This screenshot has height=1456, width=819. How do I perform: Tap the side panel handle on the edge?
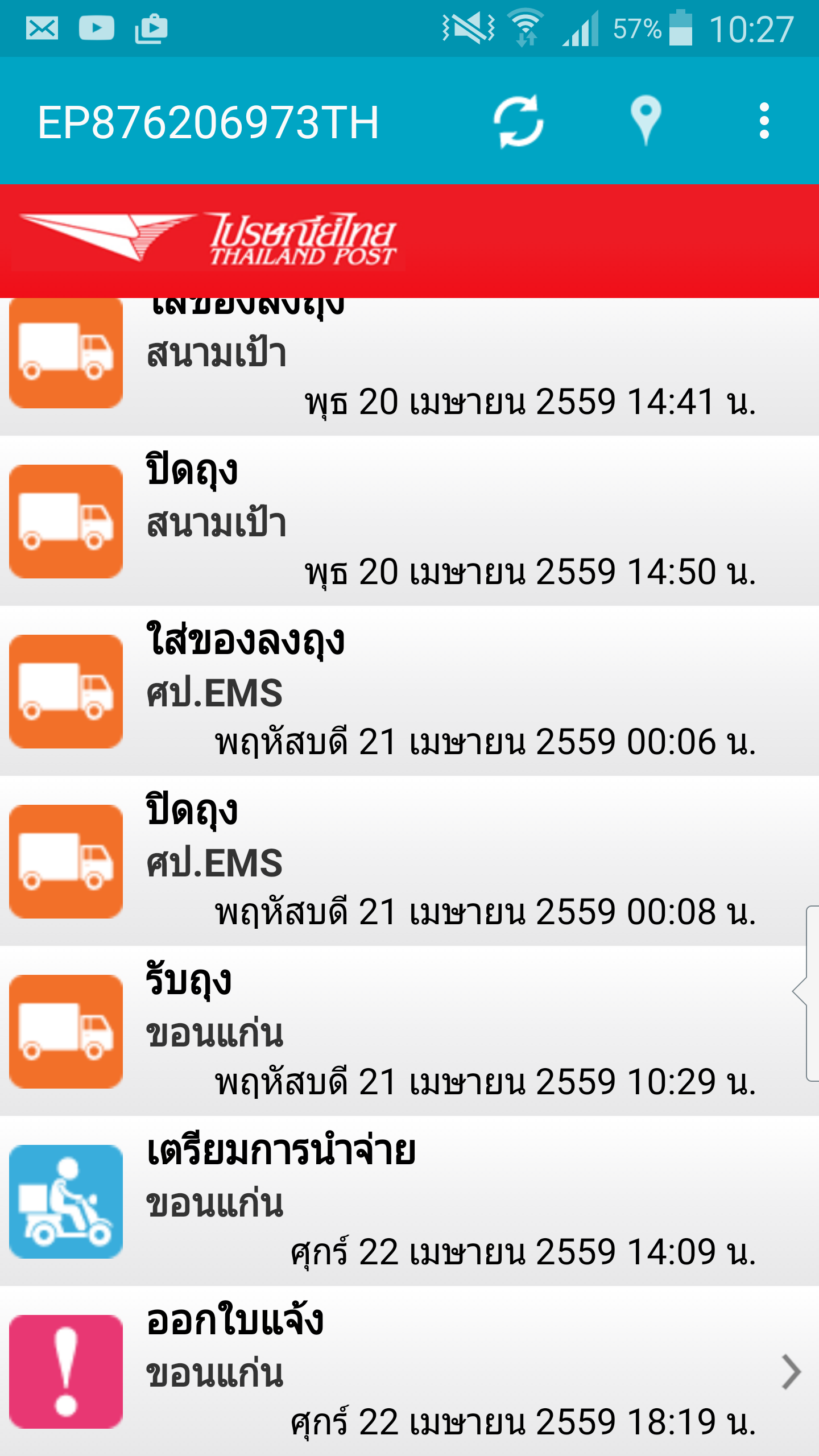[808, 992]
